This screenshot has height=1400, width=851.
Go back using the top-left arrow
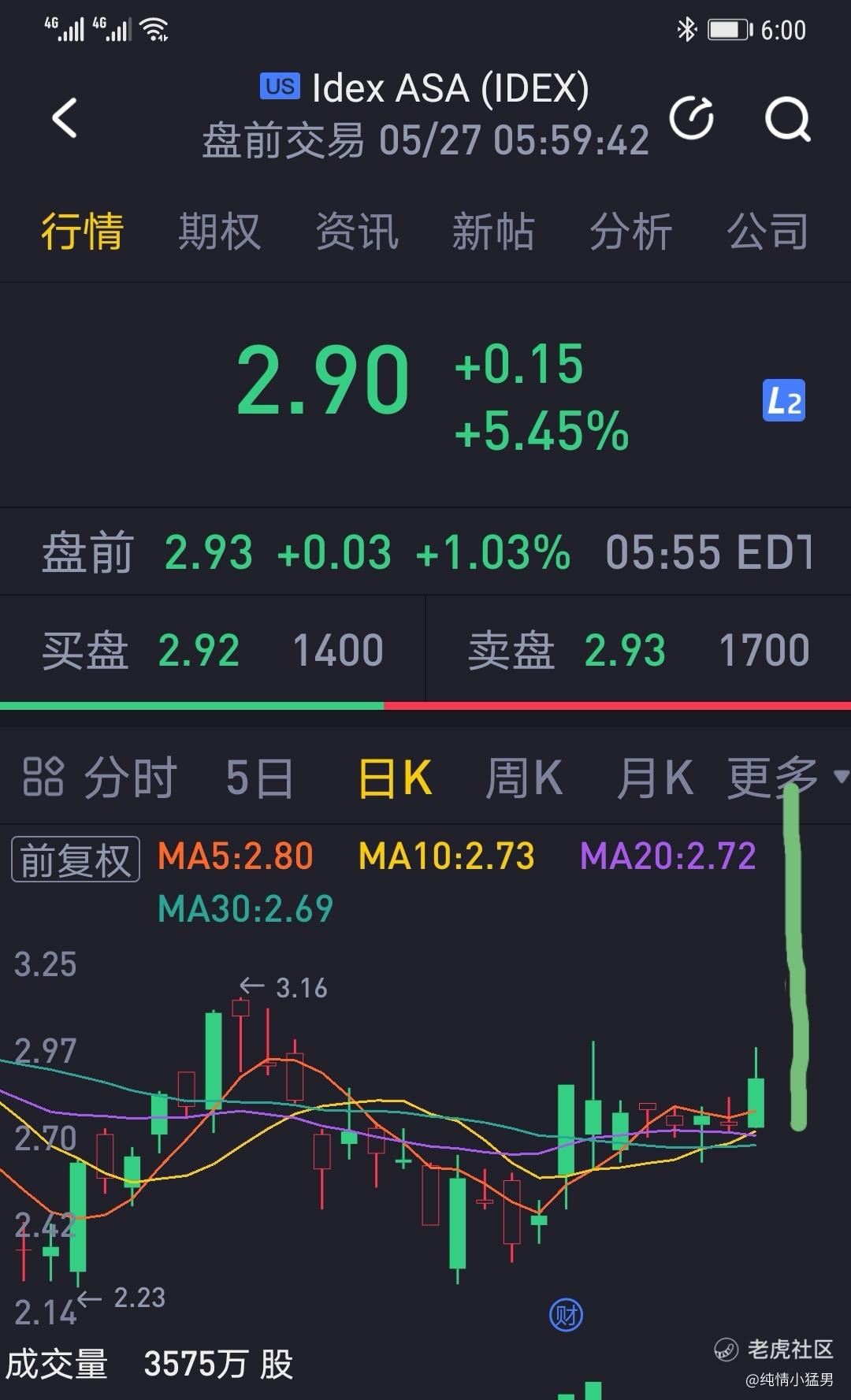click(65, 118)
